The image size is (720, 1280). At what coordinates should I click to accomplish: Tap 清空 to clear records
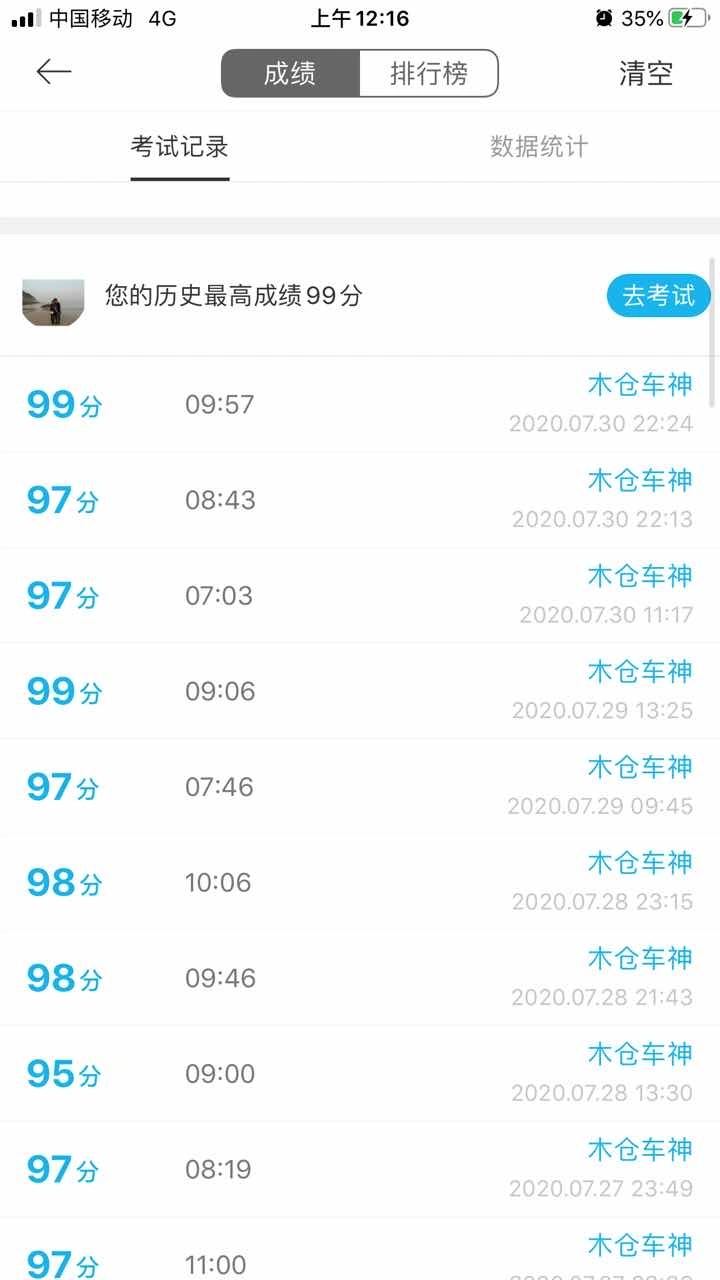pyautogui.click(x=645, y=74)
